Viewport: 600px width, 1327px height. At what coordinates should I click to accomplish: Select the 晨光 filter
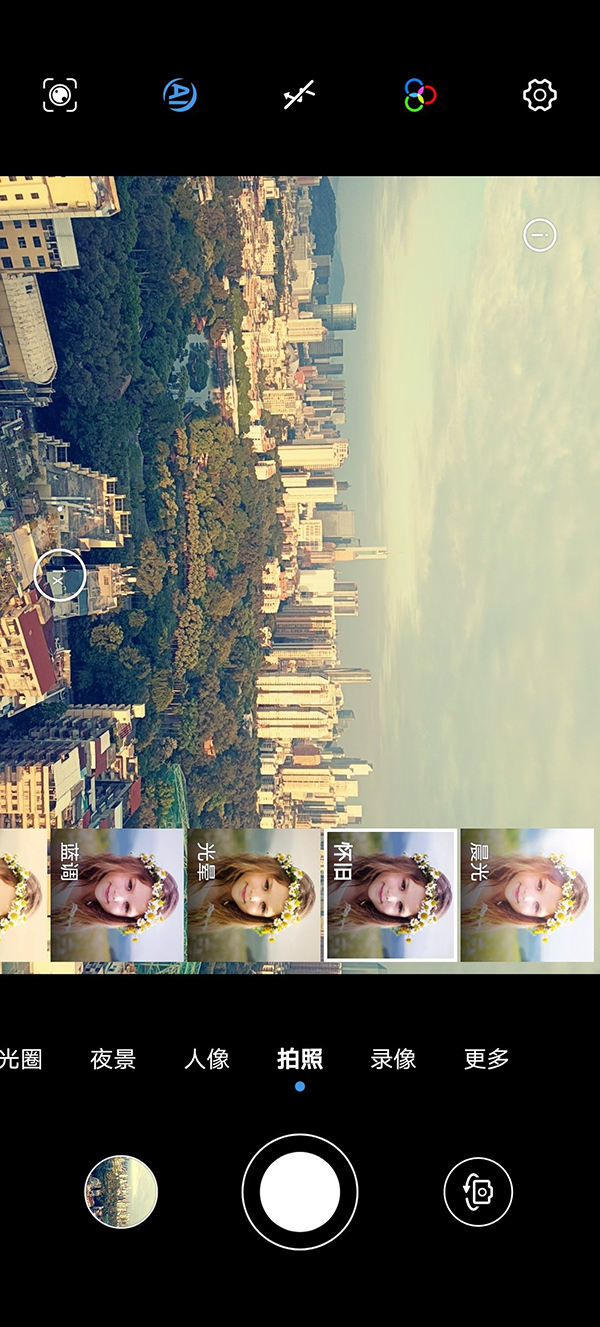(527, 895)
